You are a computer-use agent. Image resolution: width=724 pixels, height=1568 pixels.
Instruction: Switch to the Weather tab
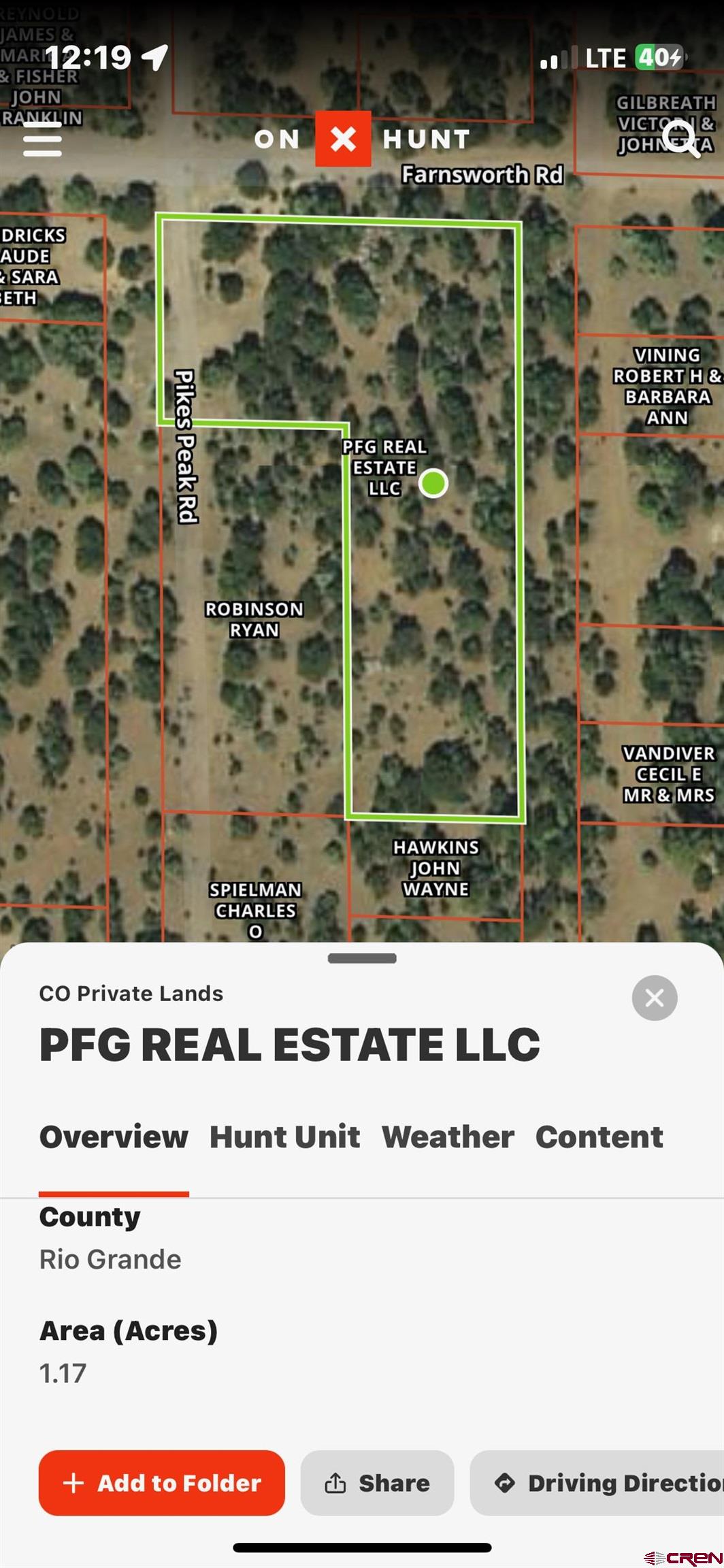448,1137
